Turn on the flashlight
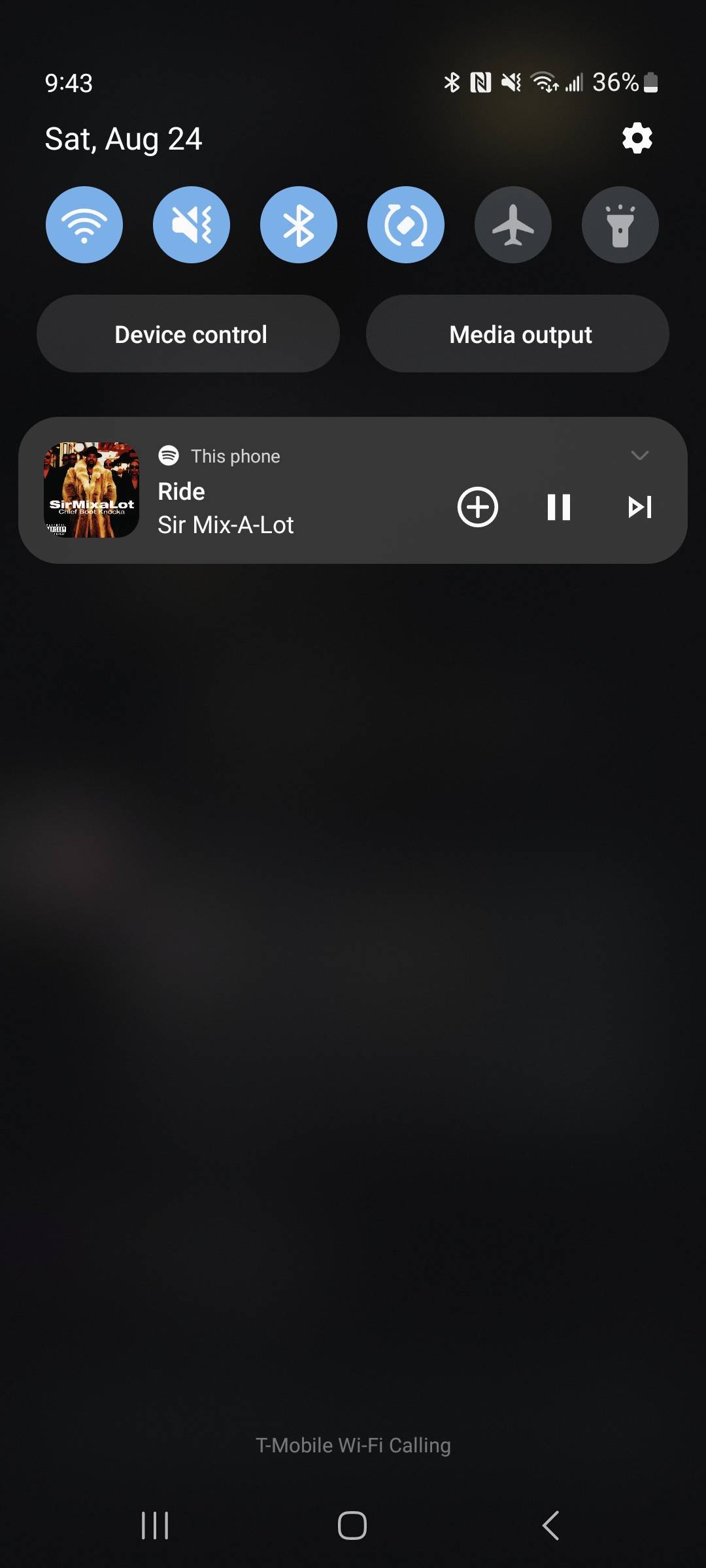 [x=620, y=225]
